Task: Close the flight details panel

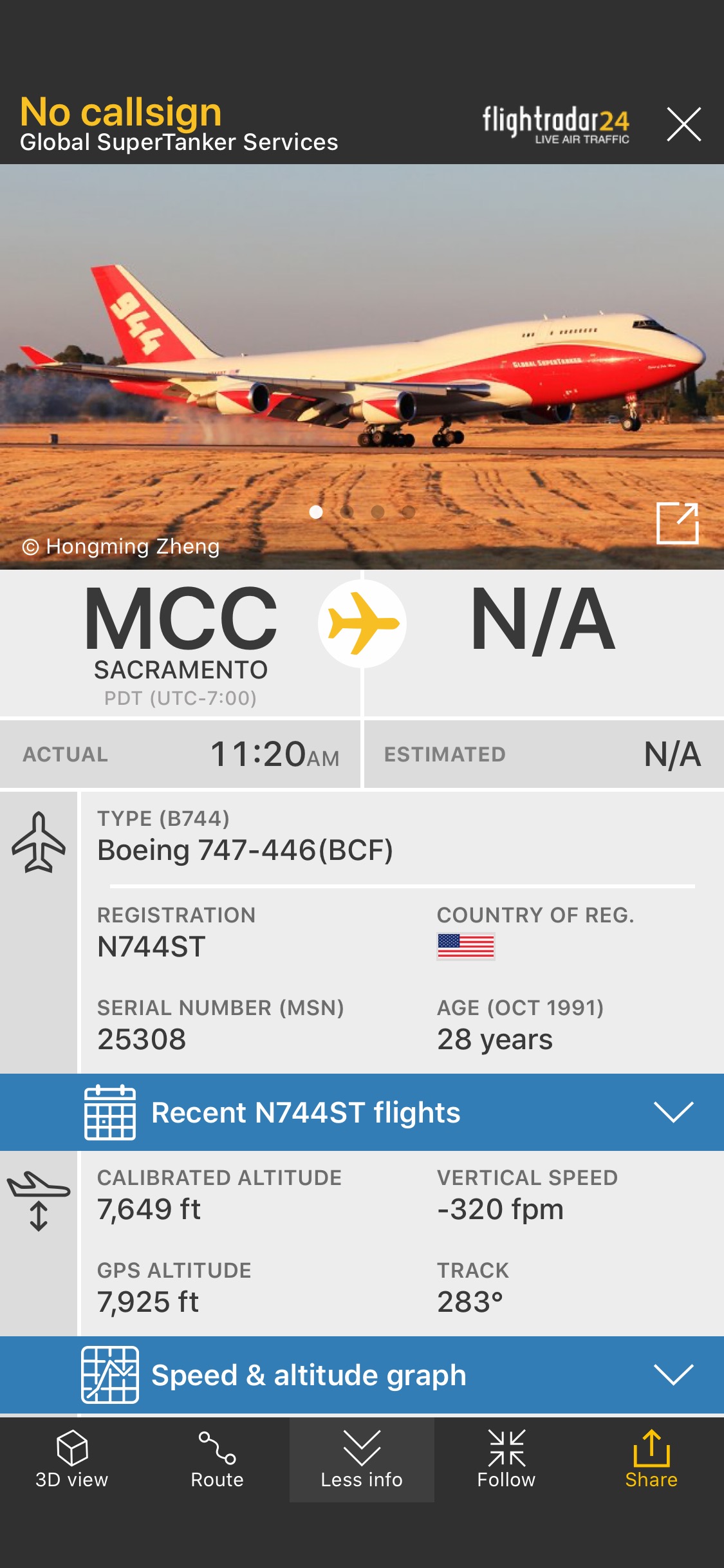Action: pyautogui.click(x=683, y=124)
